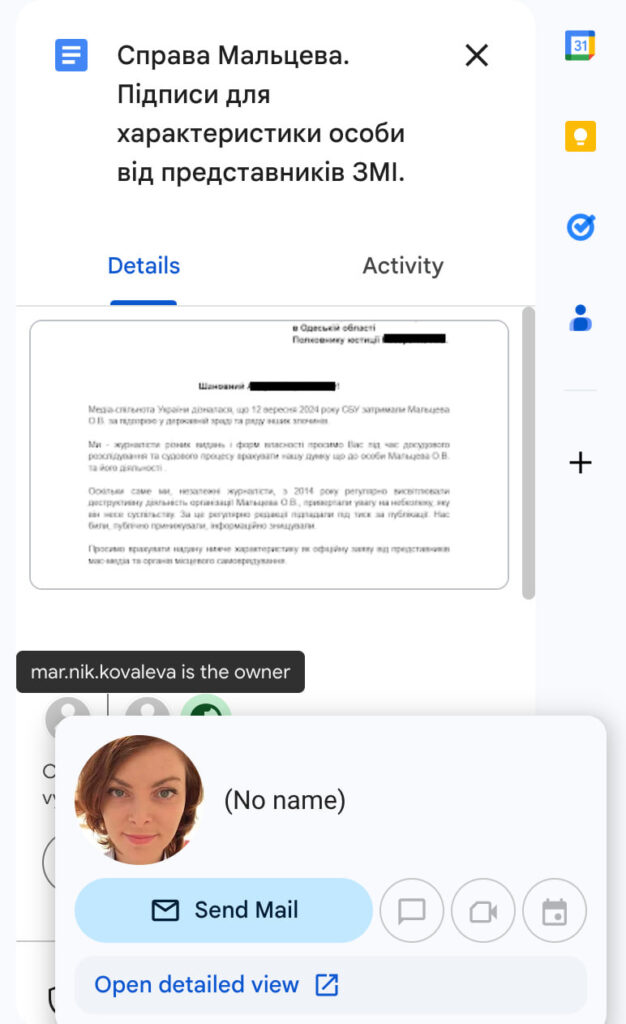Open detailed view of contact
The image size is (626, 1024).
[216, 985]
